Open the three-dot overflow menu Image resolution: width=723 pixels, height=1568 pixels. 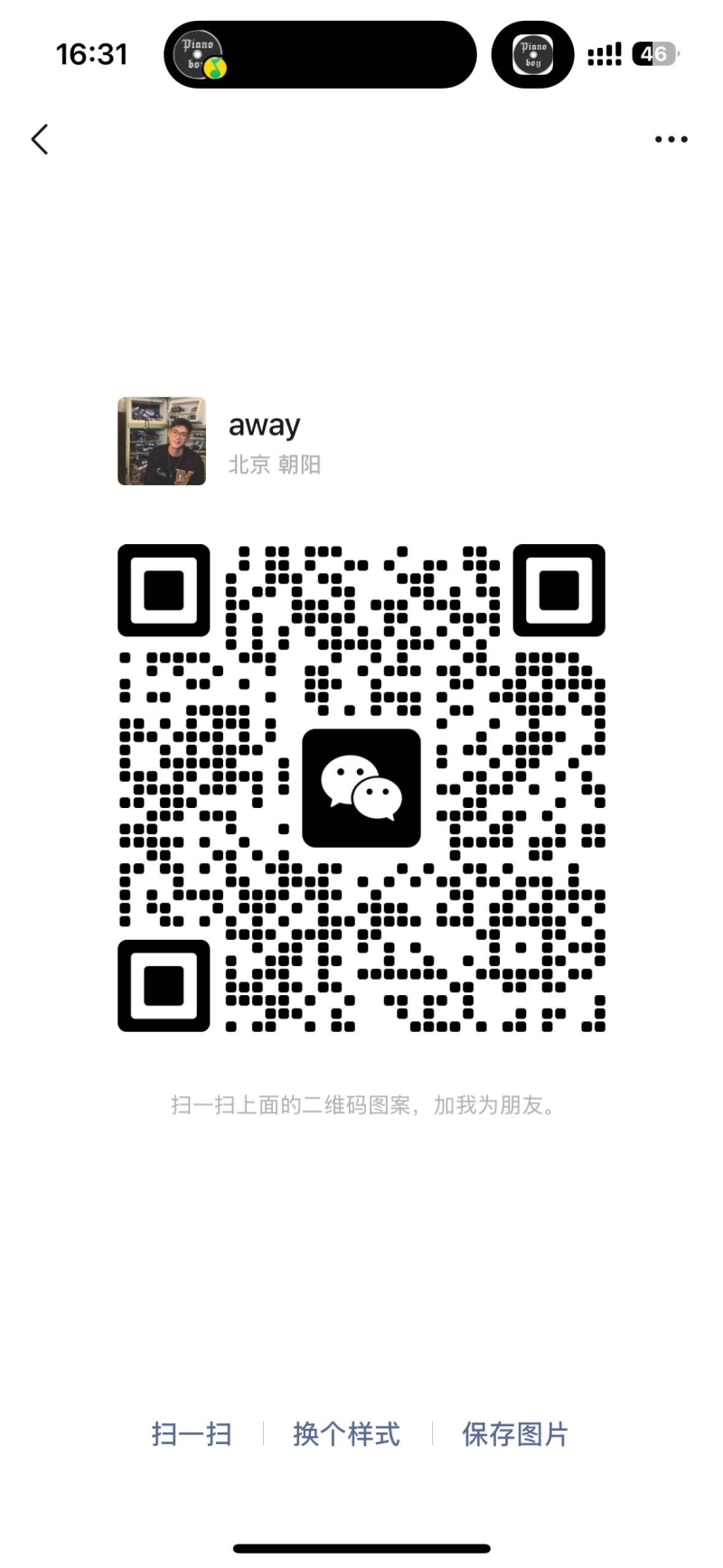coord(671,139)
